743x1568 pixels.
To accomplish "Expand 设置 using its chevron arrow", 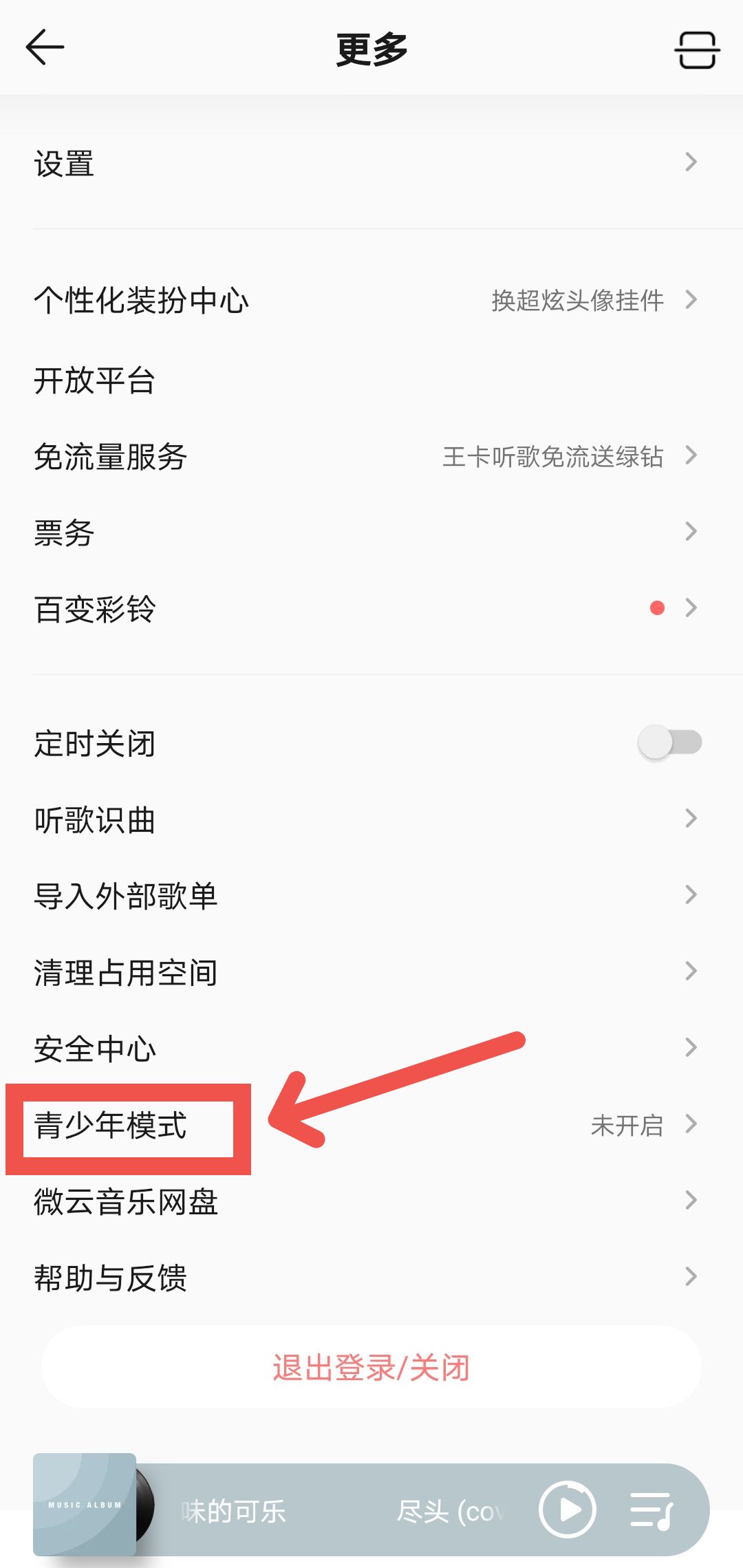I will [x=691, y=163].
